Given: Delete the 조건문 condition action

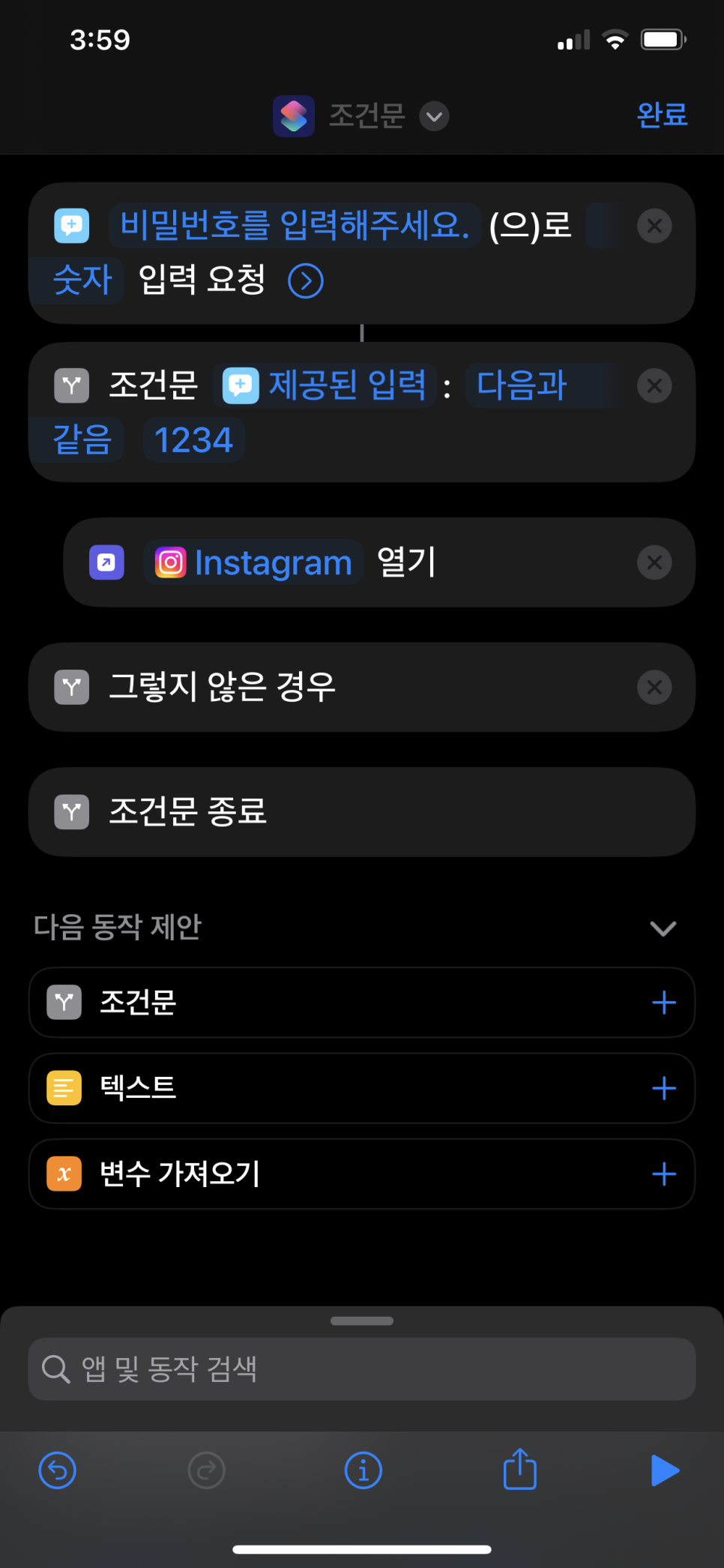Looking at the screenshot, I should [x=654, y=386].
